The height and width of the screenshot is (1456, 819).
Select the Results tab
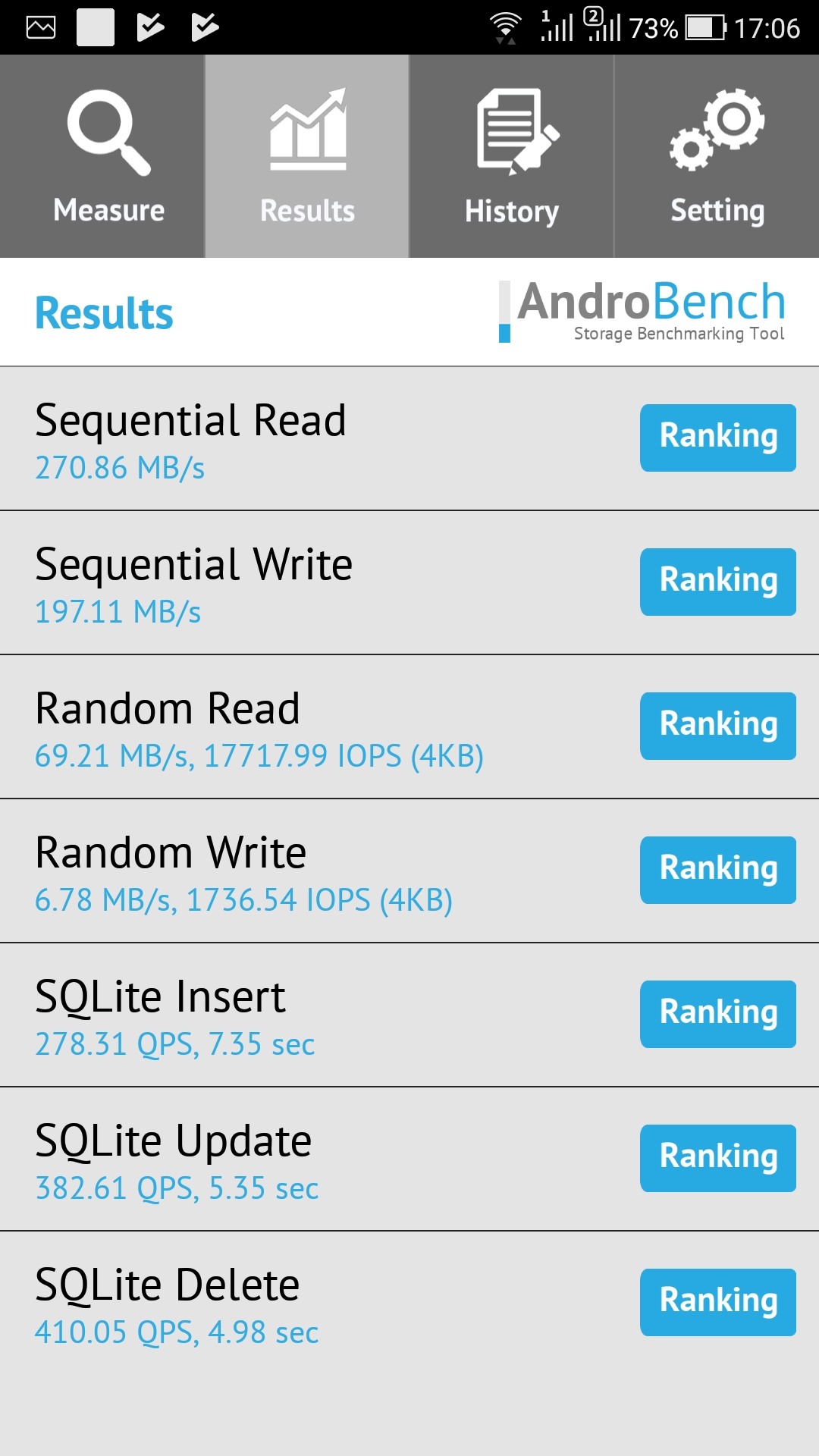point(307,156)
